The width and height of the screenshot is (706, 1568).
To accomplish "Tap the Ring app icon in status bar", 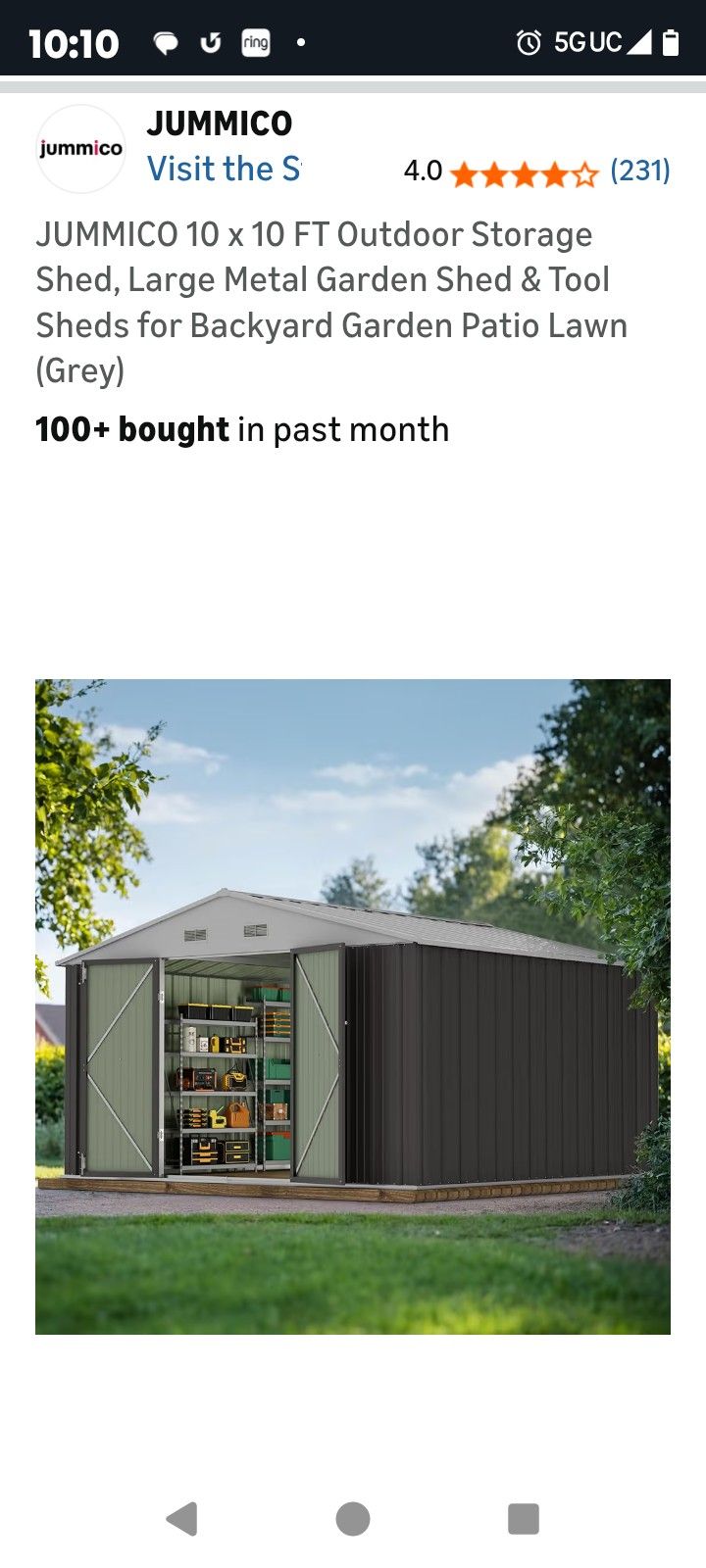I will pos(256,42).
